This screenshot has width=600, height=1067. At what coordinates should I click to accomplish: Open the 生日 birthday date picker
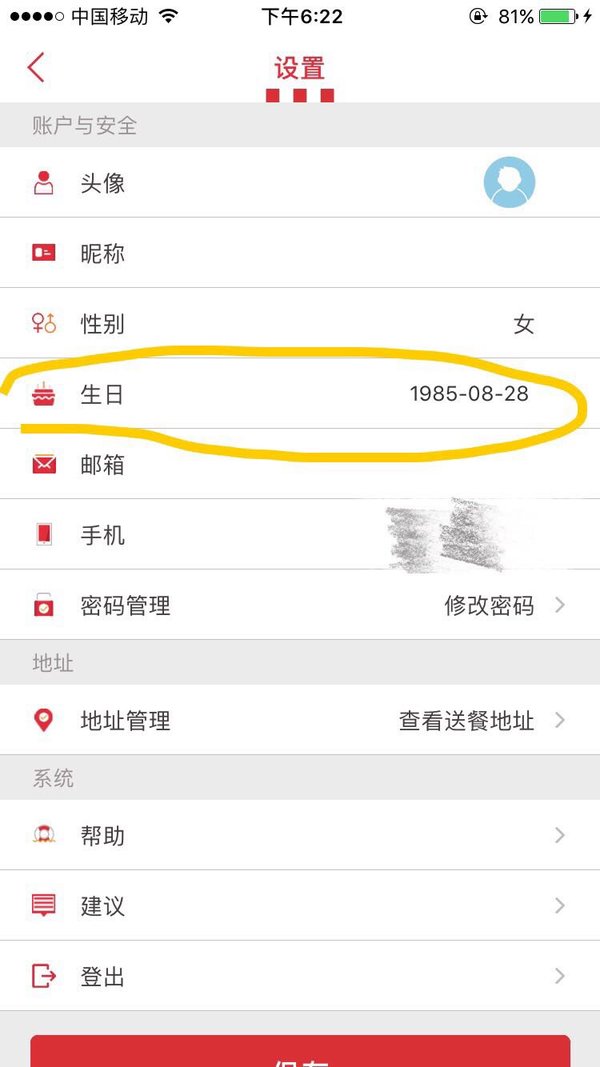(300, 393)
